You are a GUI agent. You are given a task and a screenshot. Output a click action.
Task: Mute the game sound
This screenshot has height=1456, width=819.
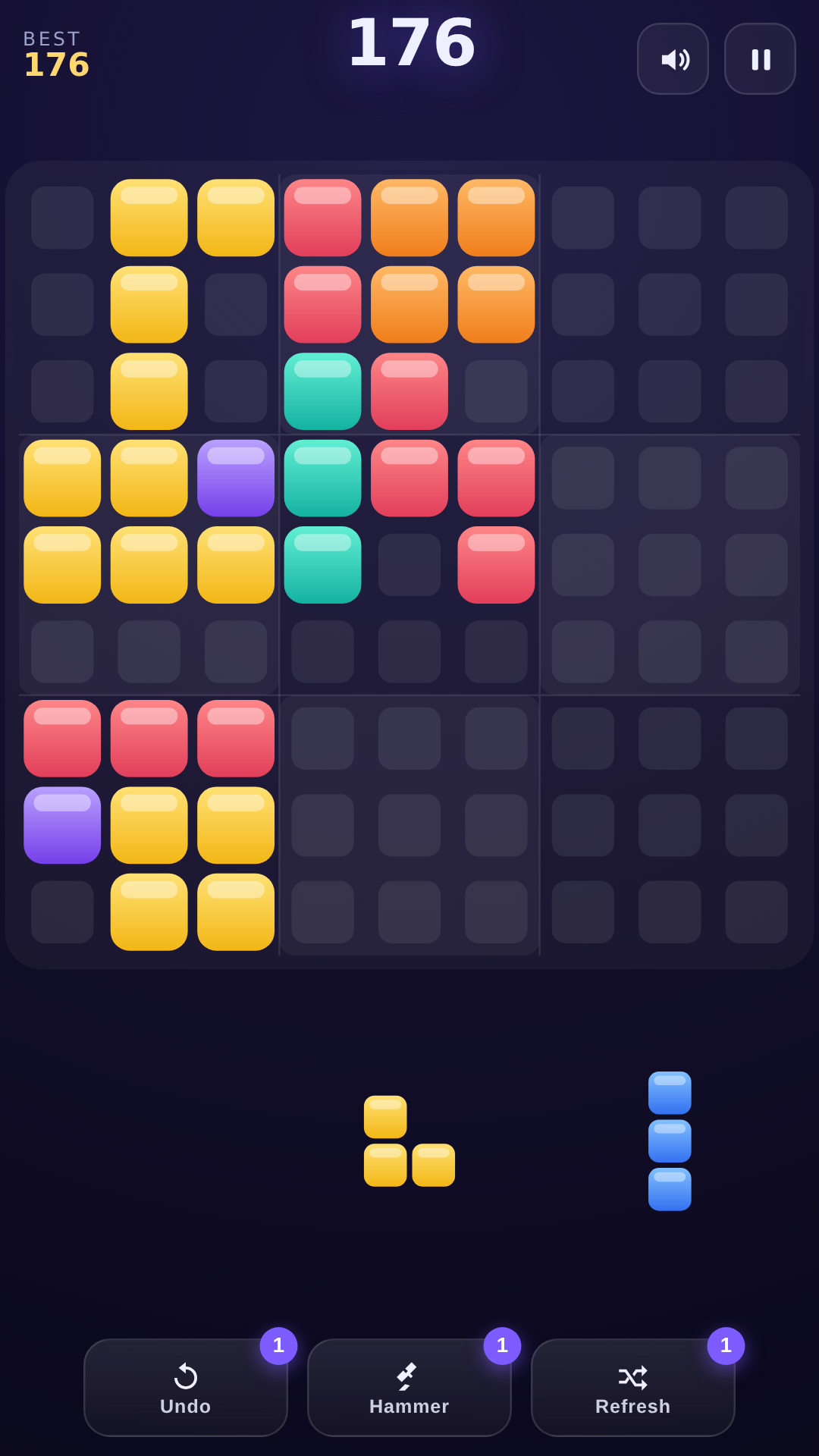pos(673,59)
